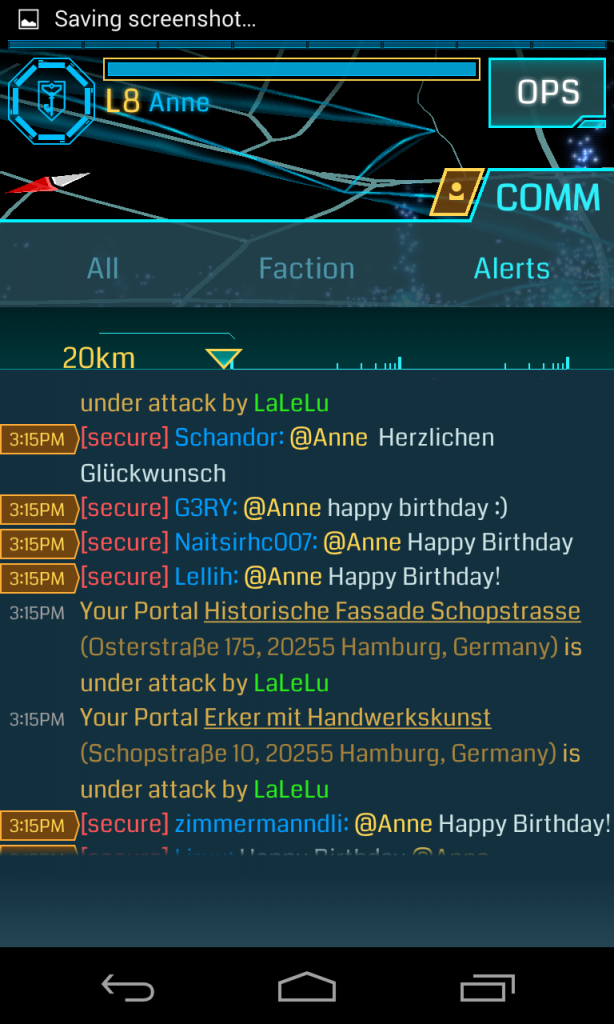Switch to the Faction tab

[306, 268]
